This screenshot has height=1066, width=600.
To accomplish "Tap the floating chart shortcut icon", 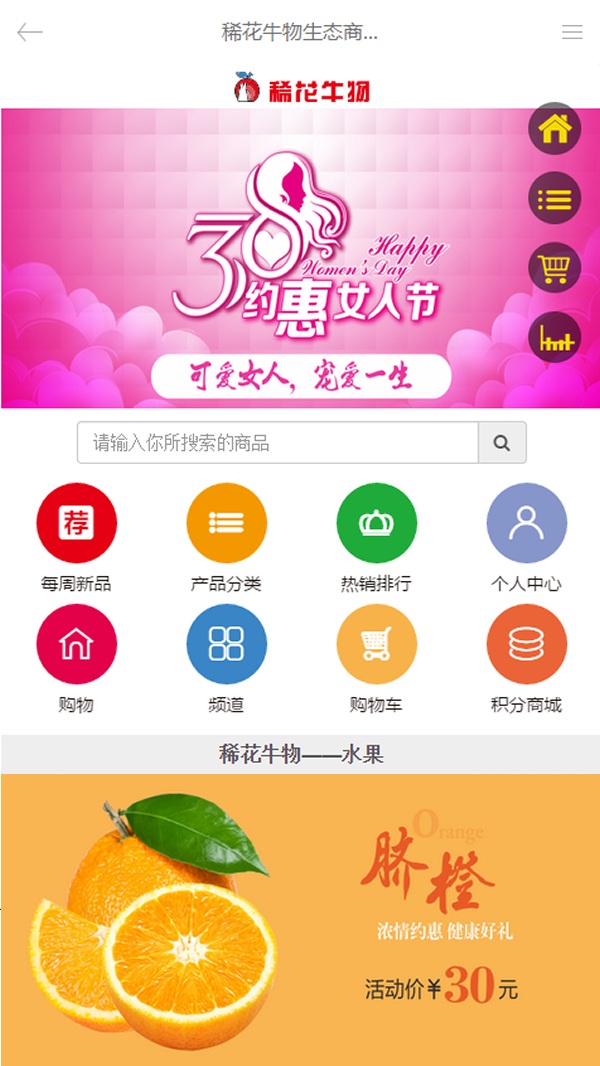I will (x=554, y=337).
